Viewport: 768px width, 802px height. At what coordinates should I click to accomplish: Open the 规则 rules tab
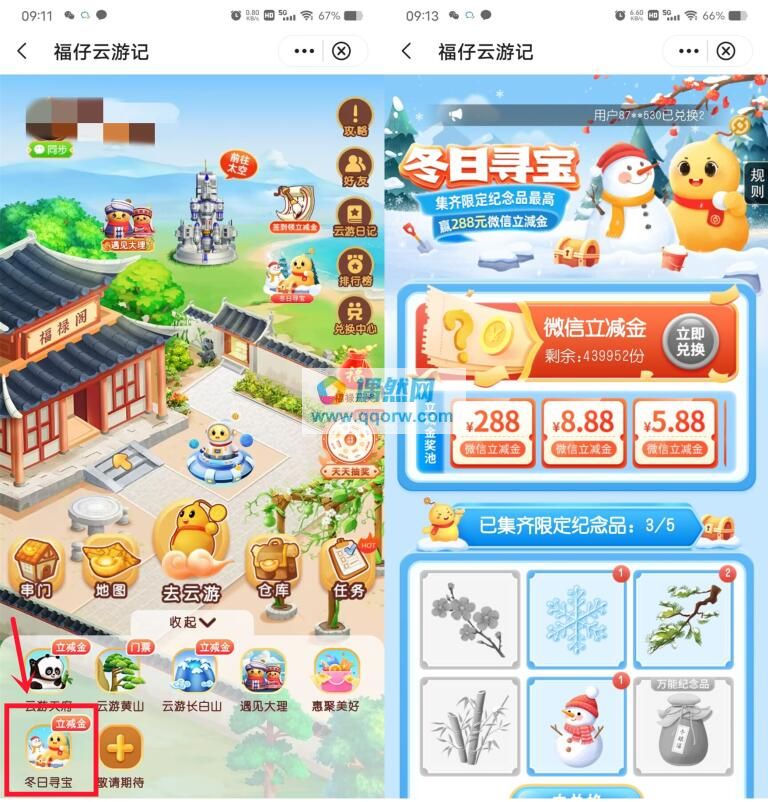click(x=757, y=183)
